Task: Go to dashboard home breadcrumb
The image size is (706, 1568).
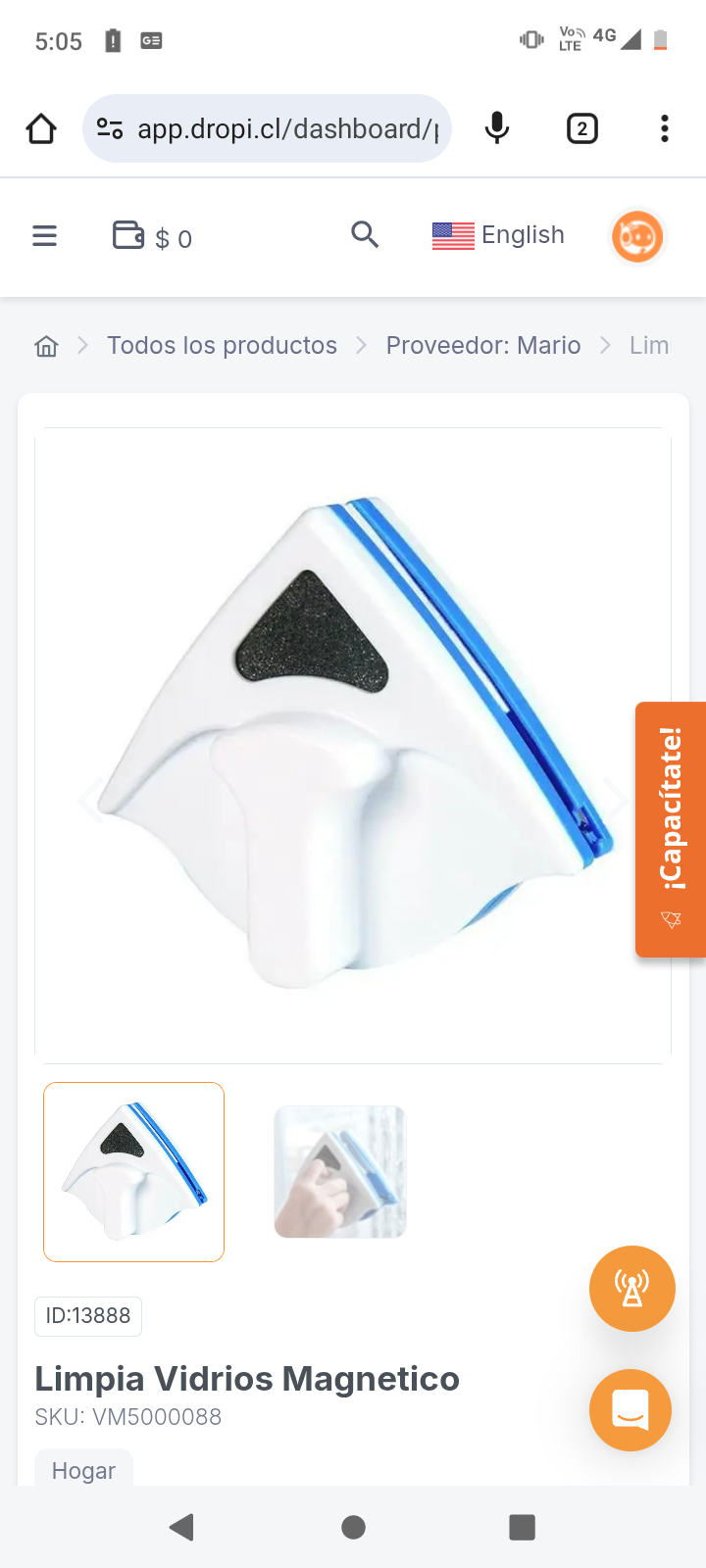Action: pyautogui.click(x=46, y=346)
